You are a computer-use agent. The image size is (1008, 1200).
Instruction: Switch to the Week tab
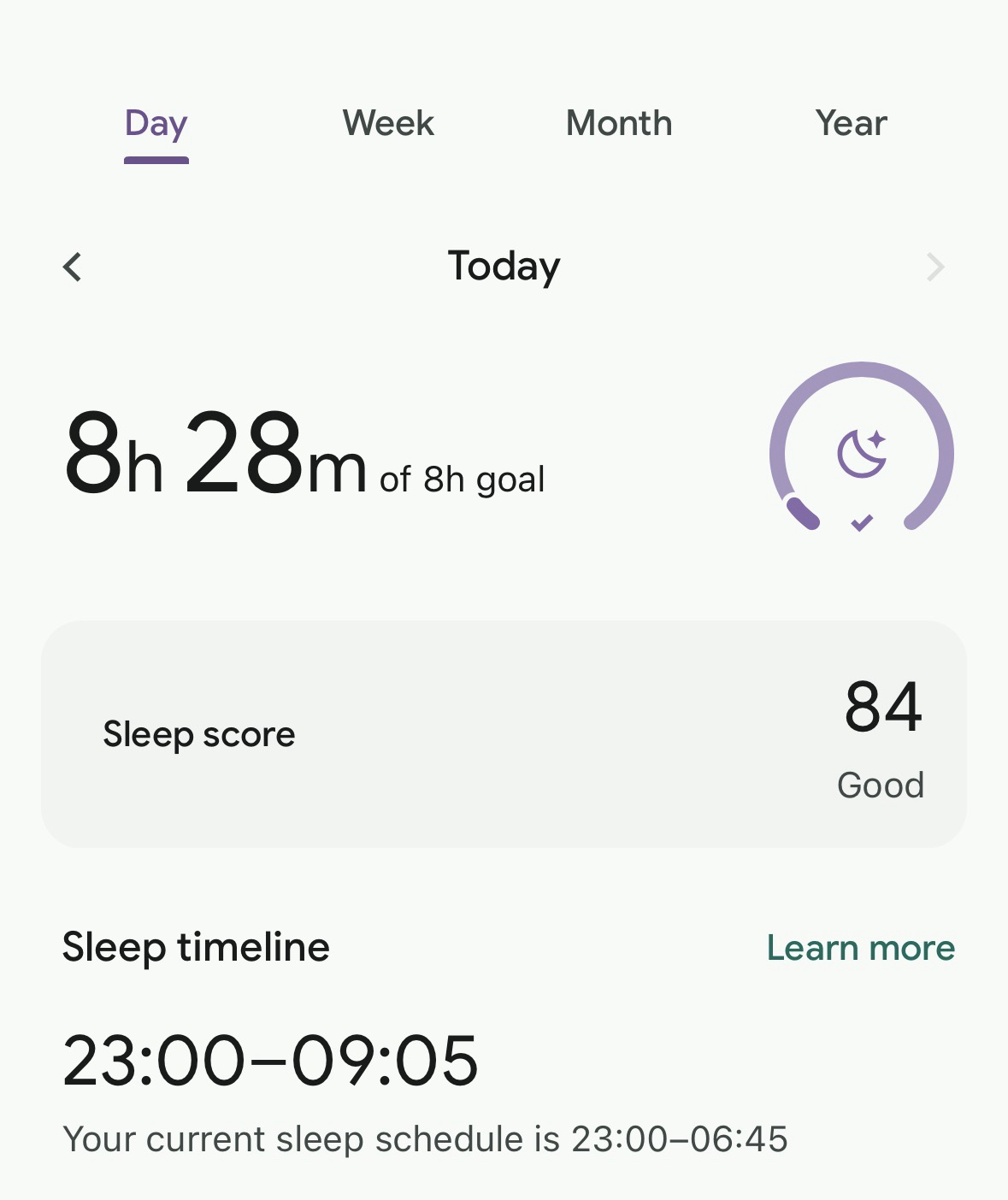coord(388,124)
